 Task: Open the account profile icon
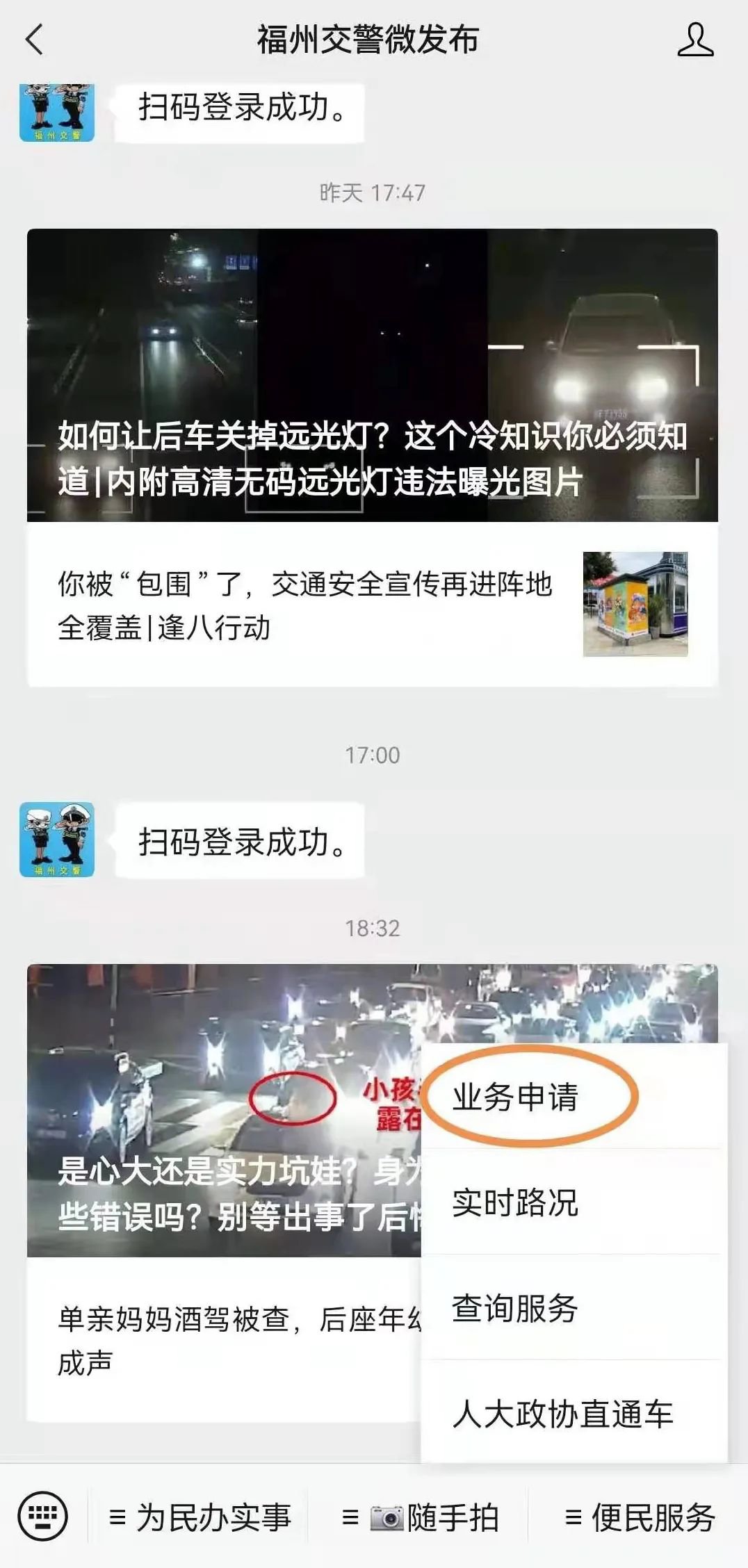694,40
